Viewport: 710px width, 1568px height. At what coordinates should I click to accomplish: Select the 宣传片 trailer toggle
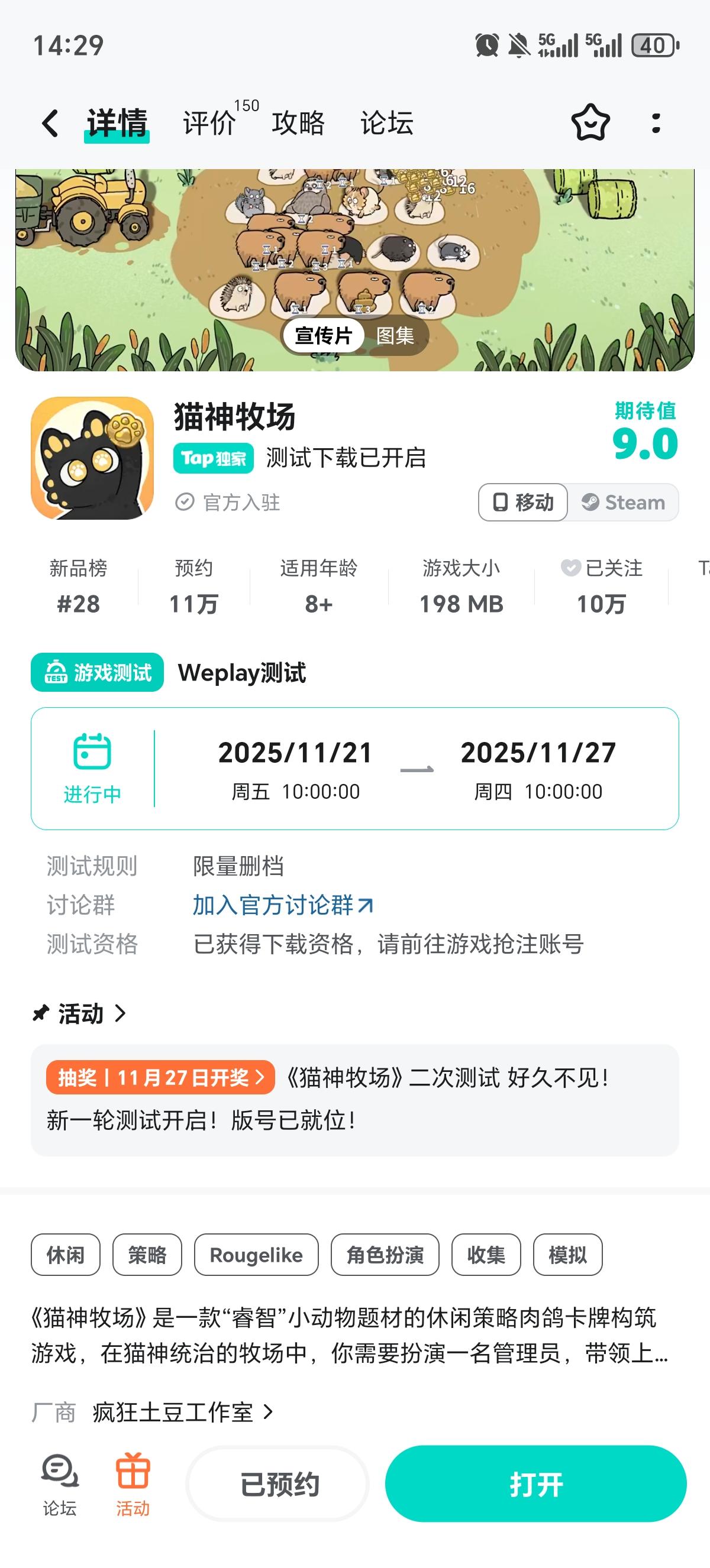tap(323, 335)
